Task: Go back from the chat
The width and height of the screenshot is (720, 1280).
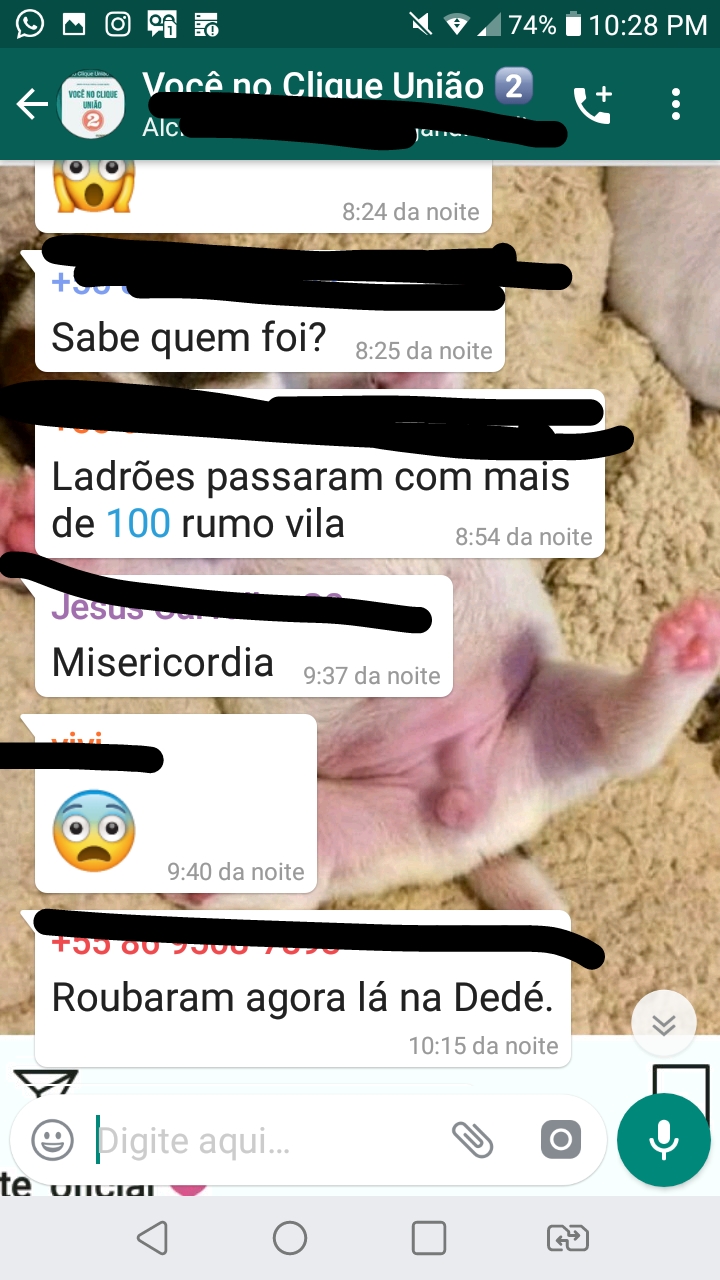Action: coord(32,104)
